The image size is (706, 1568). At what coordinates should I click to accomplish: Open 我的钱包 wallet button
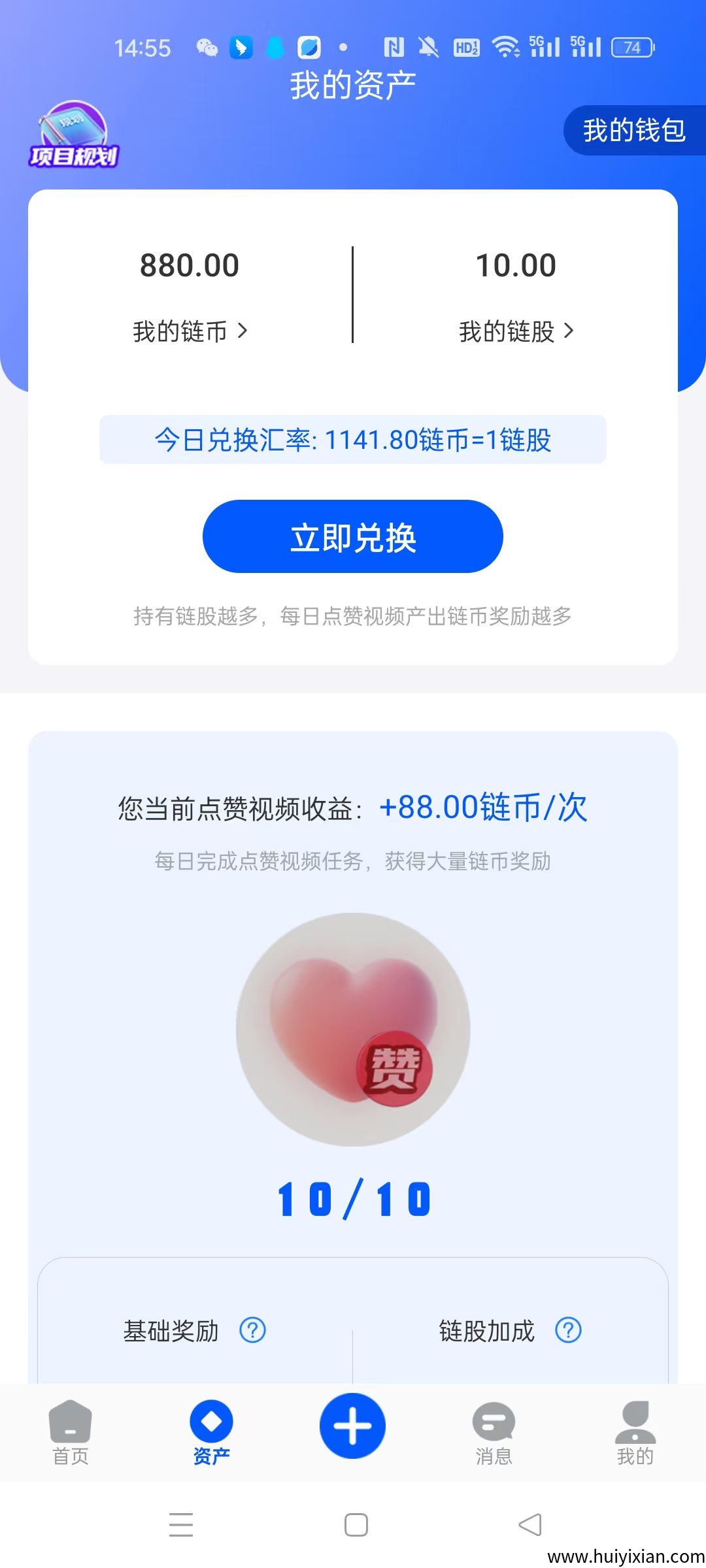click(634, 131)
